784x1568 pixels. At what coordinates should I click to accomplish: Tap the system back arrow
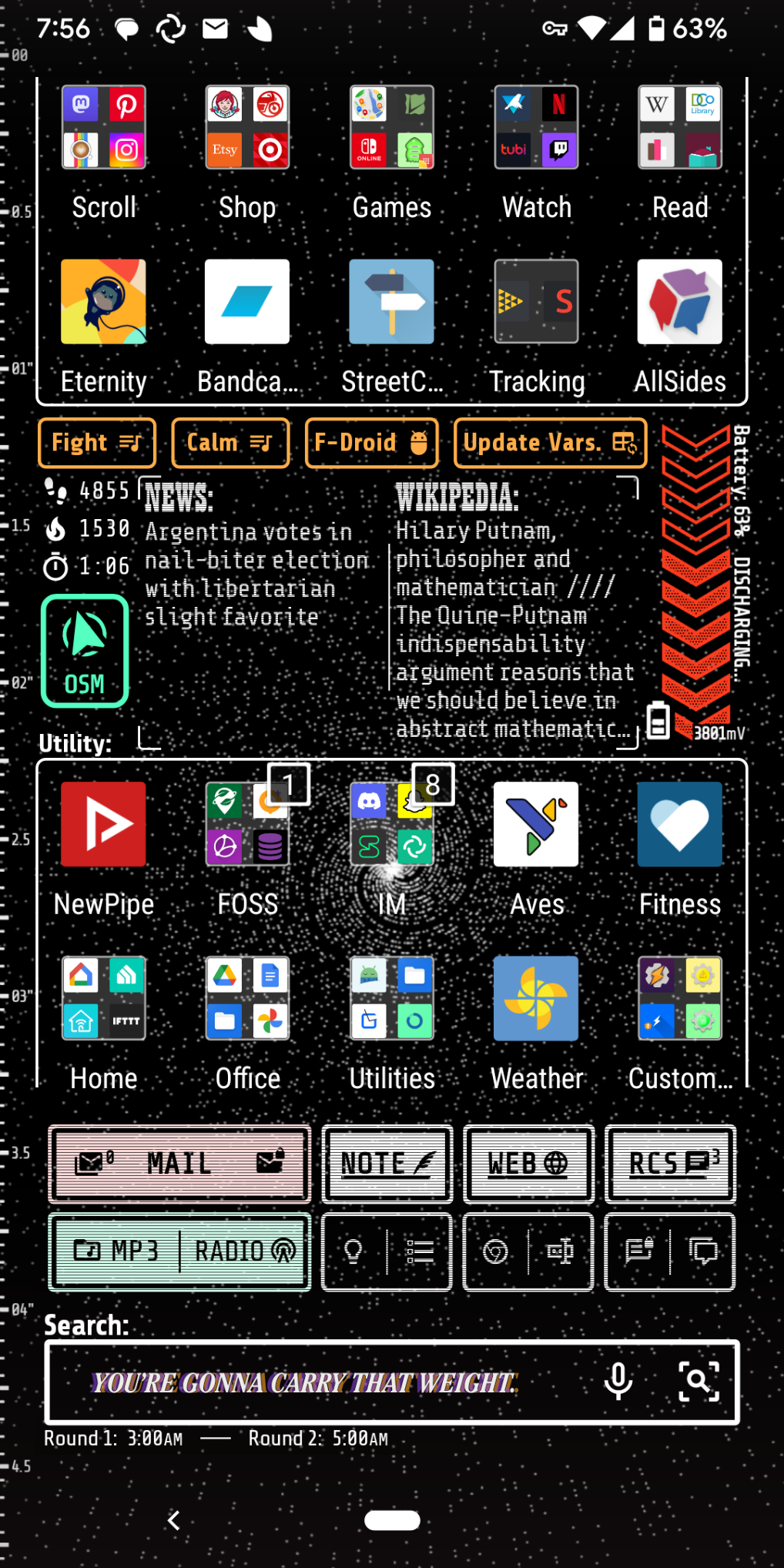174,1520
